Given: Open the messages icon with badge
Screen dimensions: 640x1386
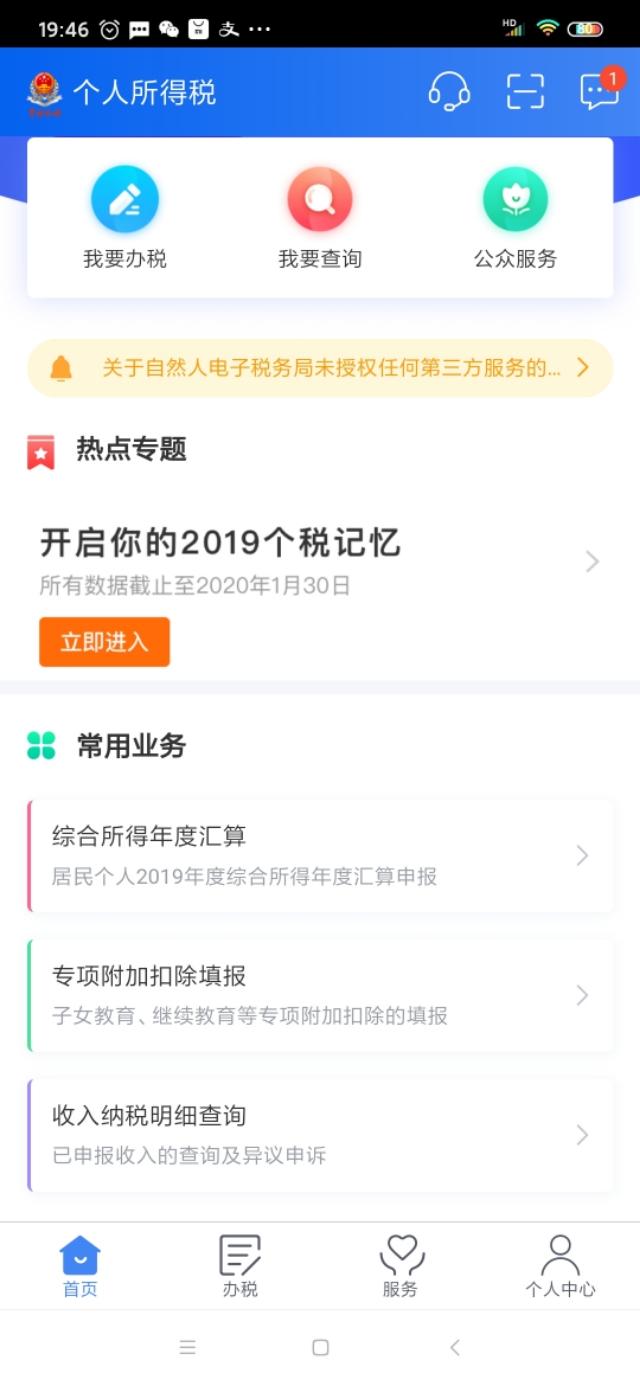Looking at the screenshot, I should (x=599, y=91).
